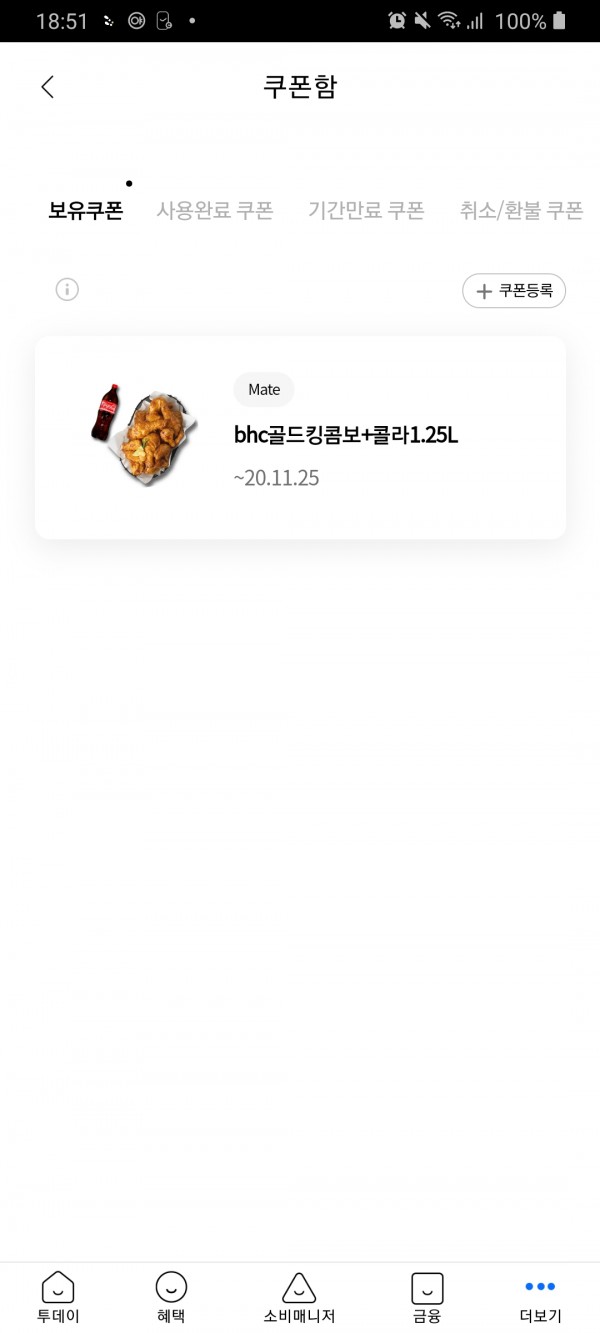The width and height of the screenshot is (600, 1333).
Task: Open the bhc골드킹콤보+콜라1.25L coupon
Action: click(x=300, y=437)
